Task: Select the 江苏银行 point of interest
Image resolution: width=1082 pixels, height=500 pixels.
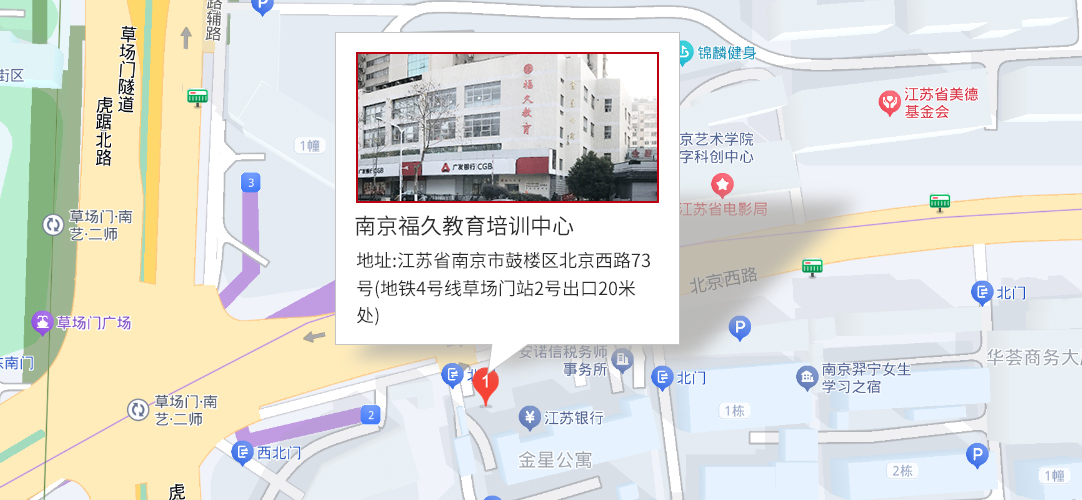Action: click(531, 416)
